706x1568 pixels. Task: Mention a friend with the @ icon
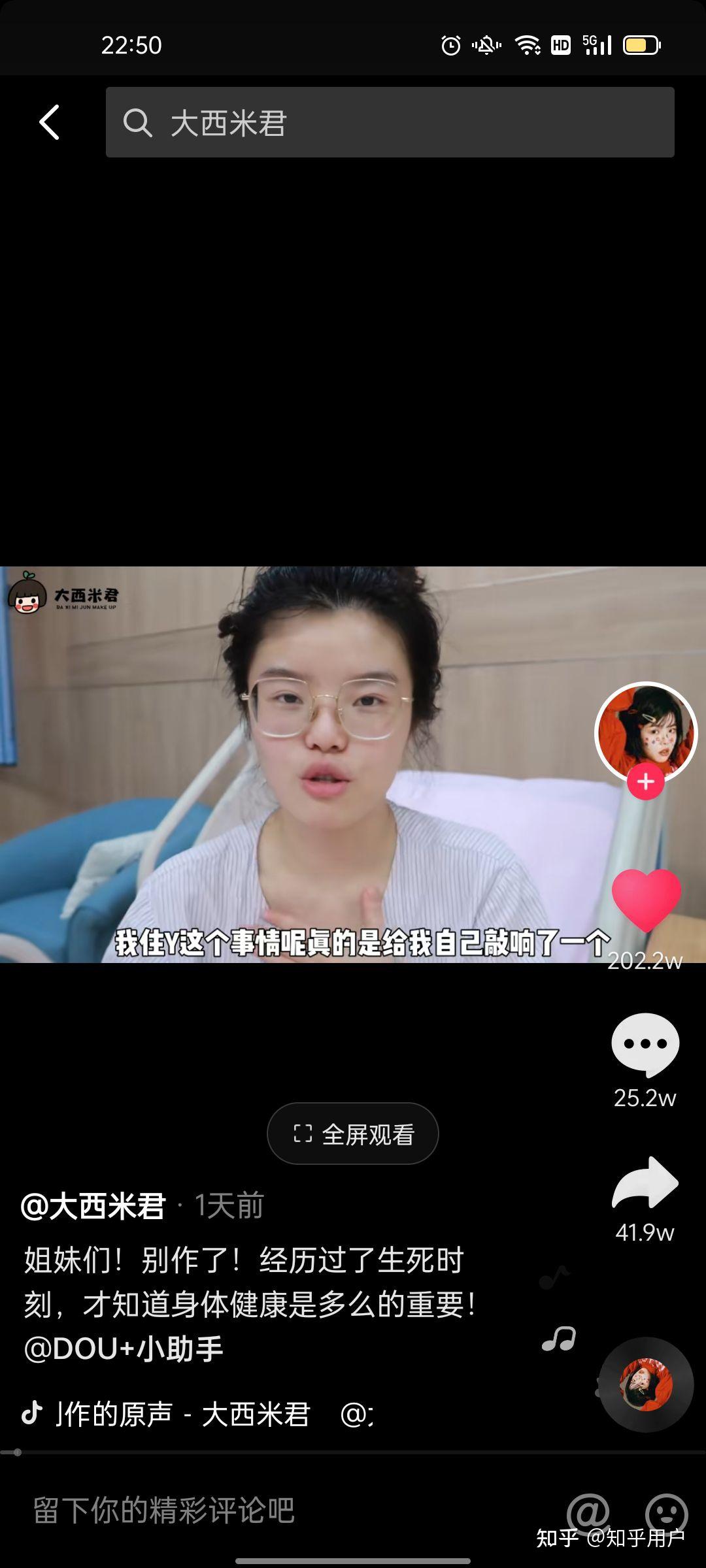tap(588, 1511)
